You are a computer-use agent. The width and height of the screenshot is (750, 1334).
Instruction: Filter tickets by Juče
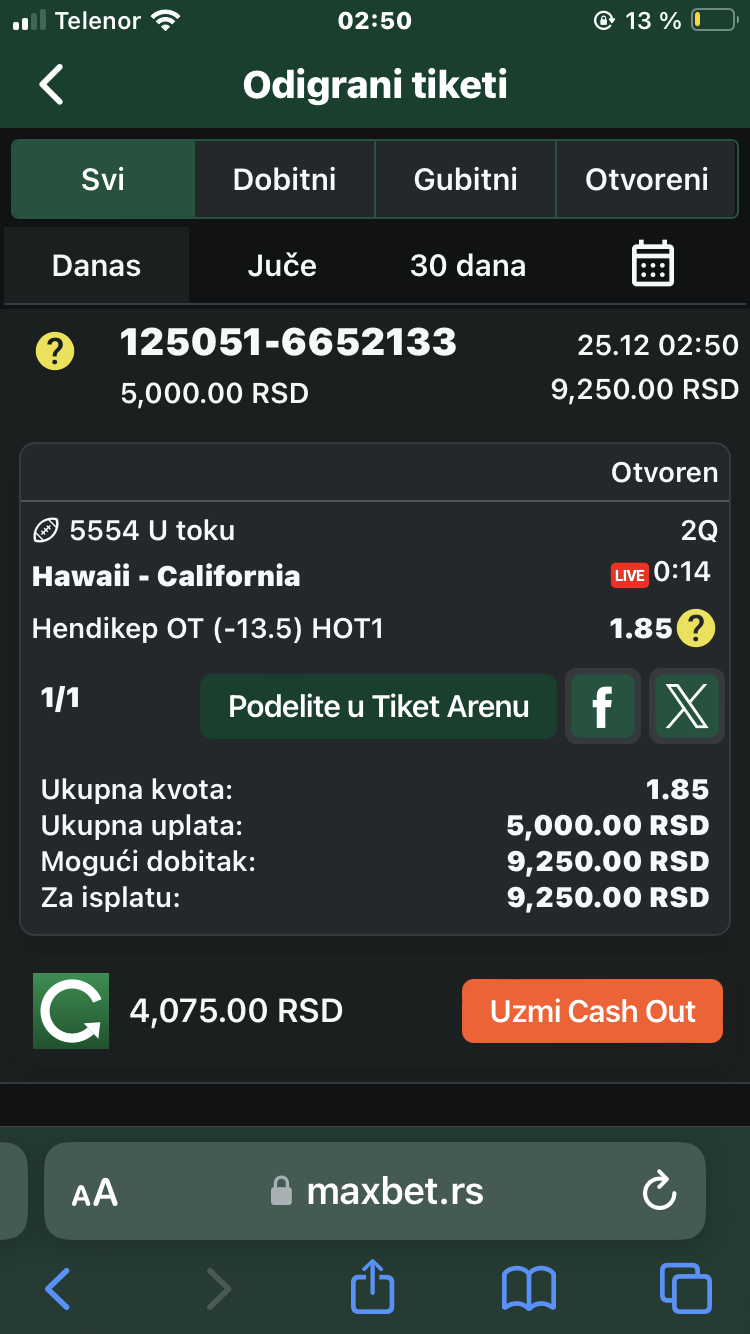tap(282, 266)
